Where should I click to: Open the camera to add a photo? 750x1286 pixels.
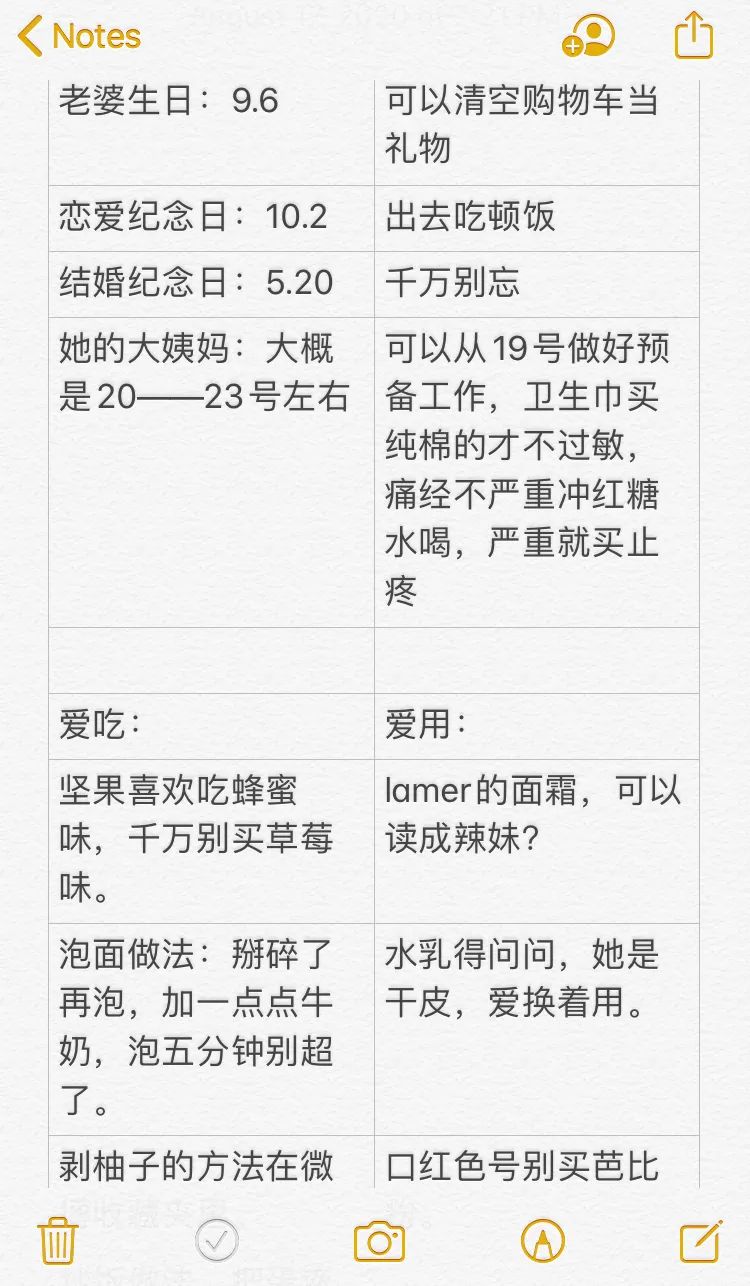[379, 1242]
